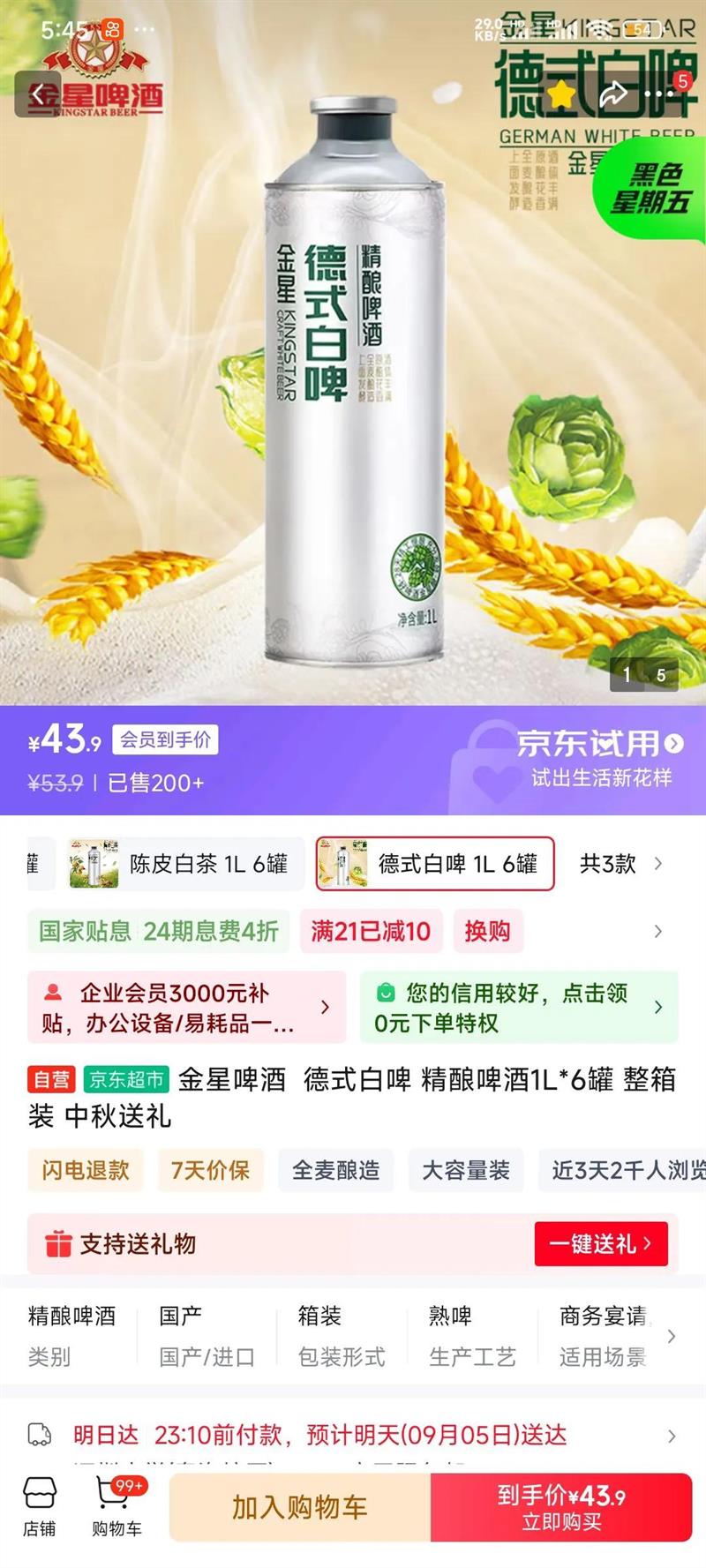Expand 共3款 to view all variants
The height and width of the screenshot is (1568, 706).
pos(621,864)
